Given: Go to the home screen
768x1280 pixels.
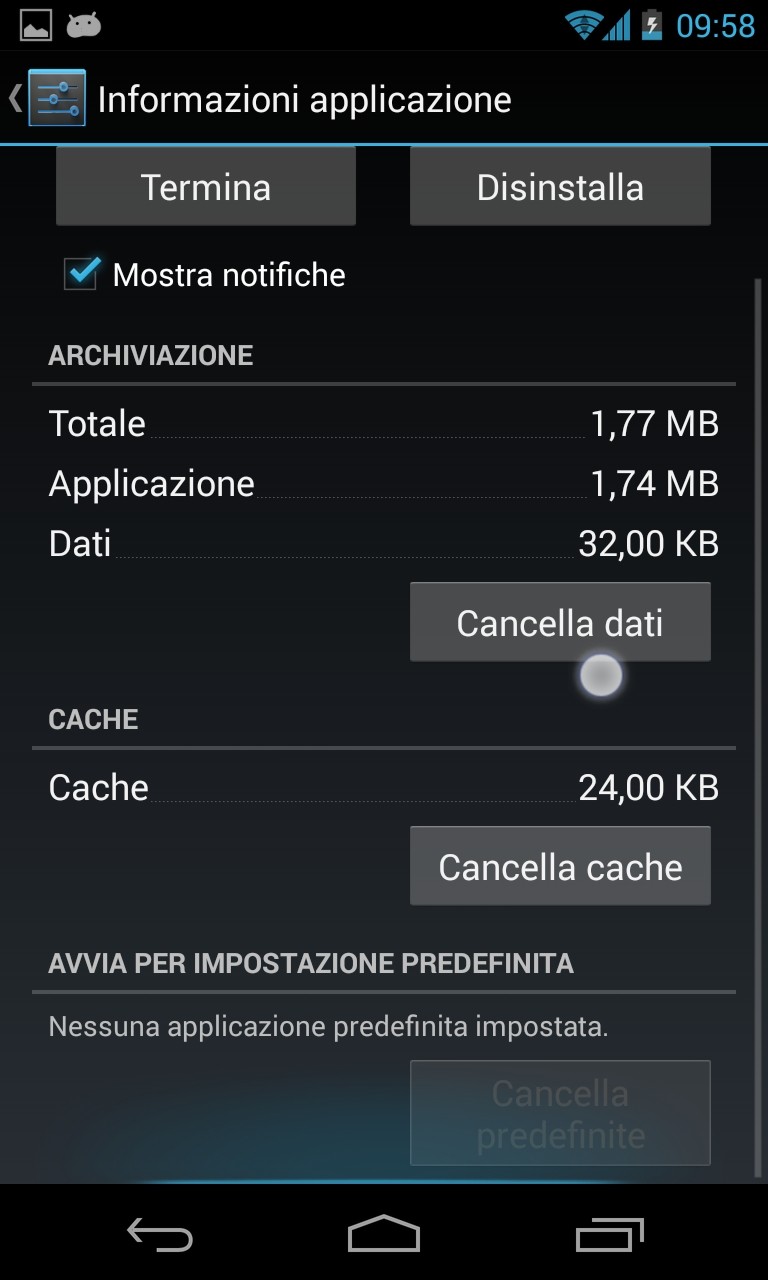Looking at the screenshot, I should [x=384, y=1235].
